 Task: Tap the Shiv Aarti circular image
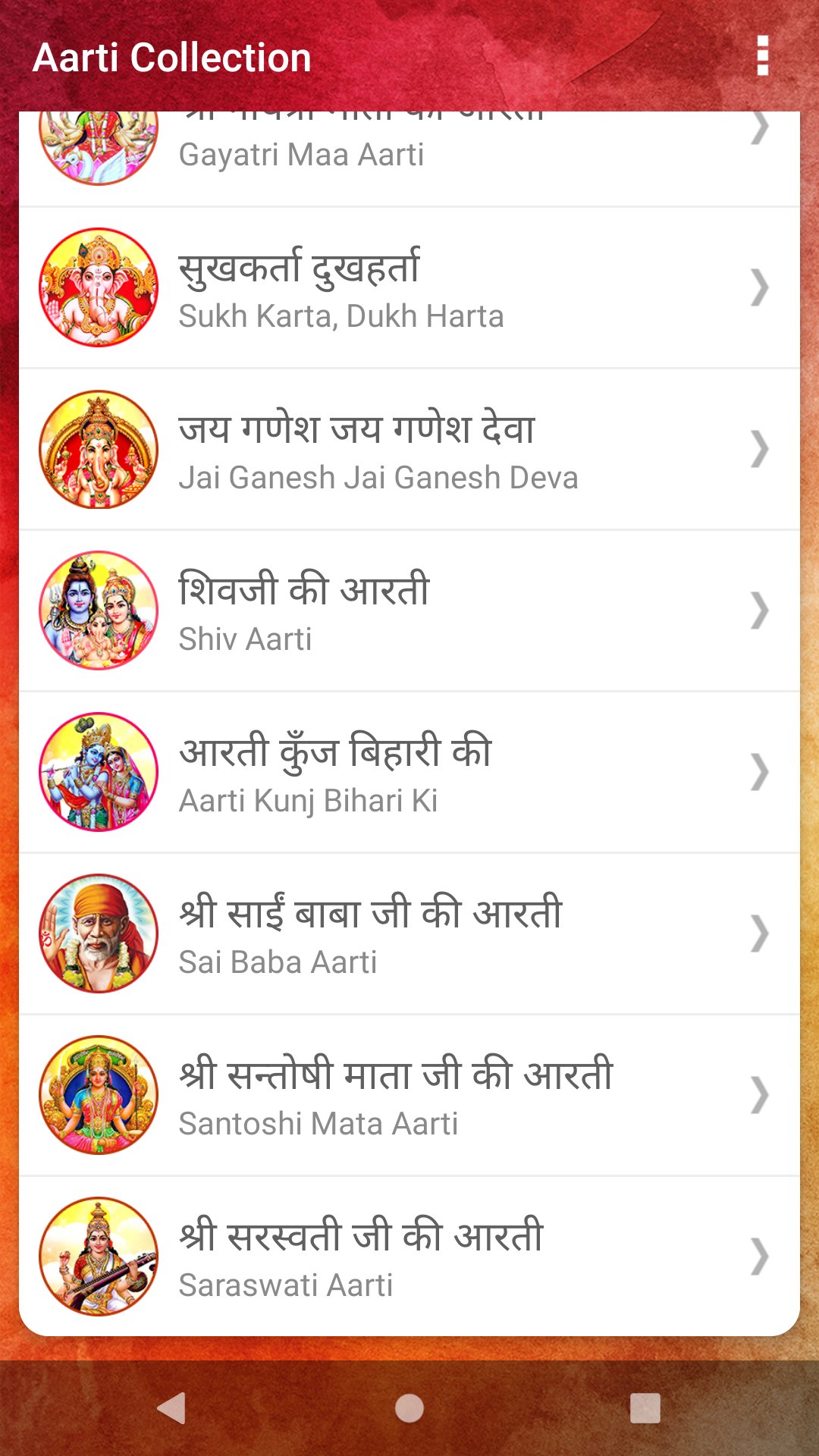pos(98,610)
